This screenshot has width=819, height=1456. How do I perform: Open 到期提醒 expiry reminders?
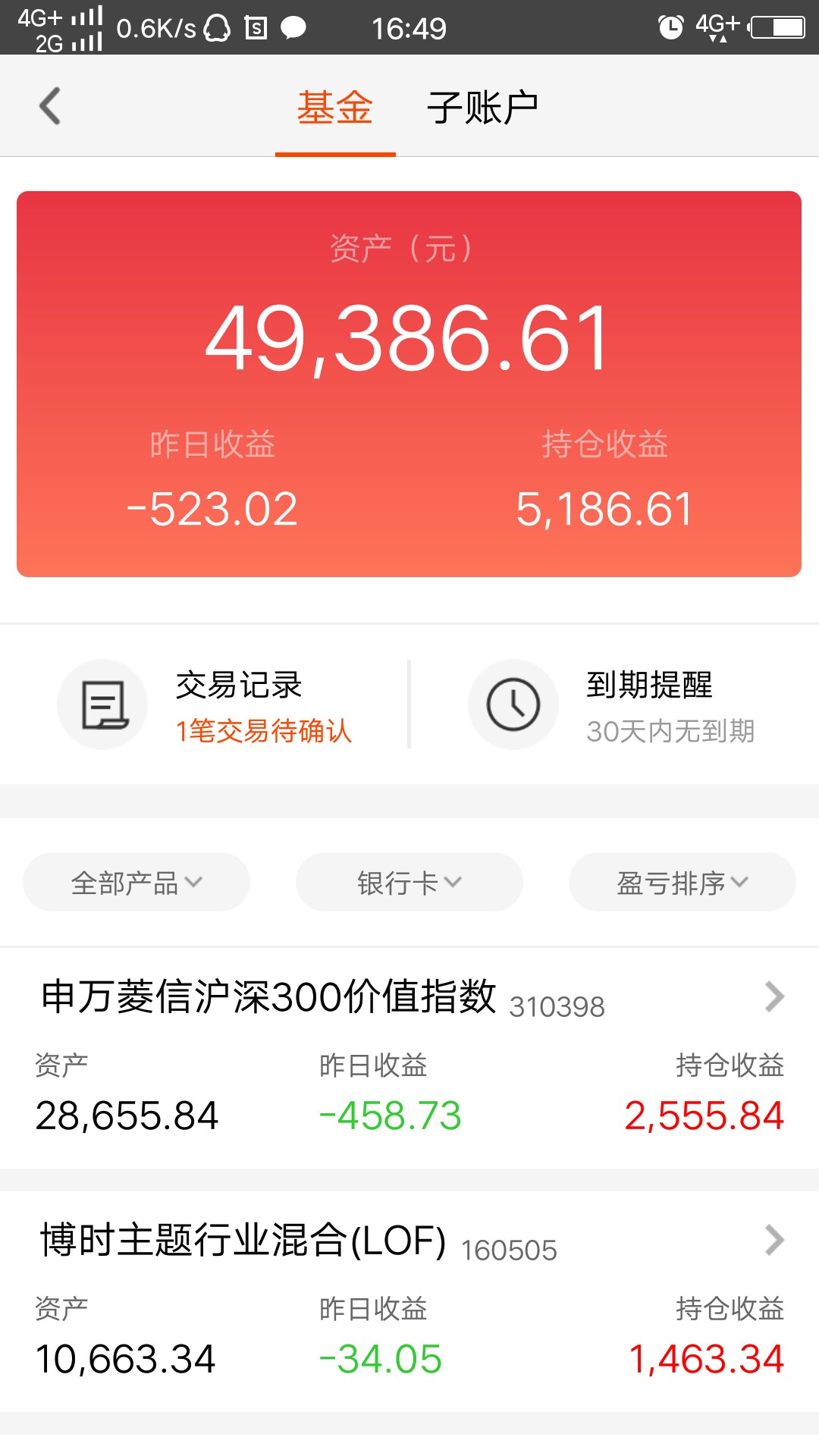[613, 705]
